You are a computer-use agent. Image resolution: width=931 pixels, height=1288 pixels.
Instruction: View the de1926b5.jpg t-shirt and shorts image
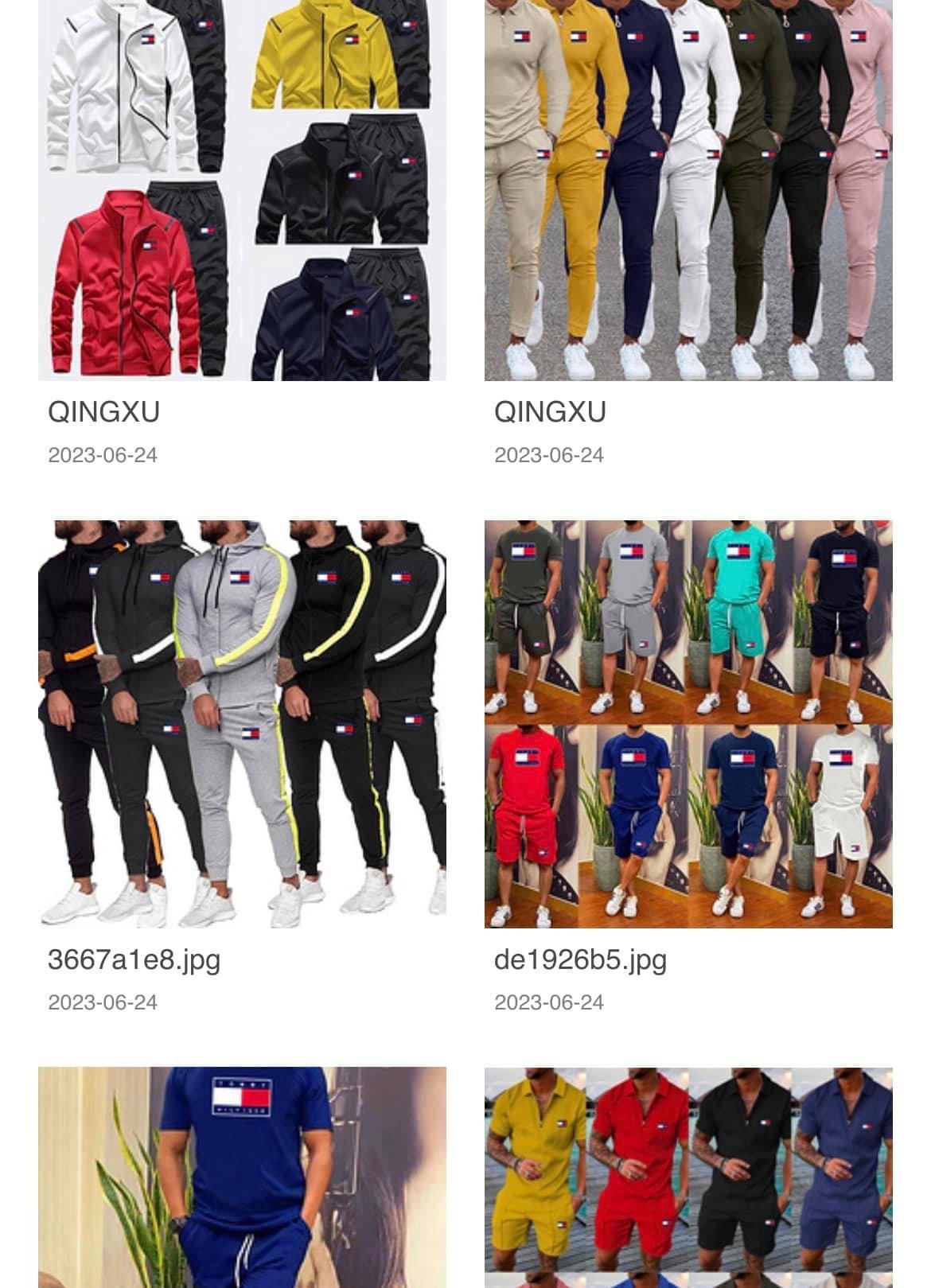click(x=688, y=724)
